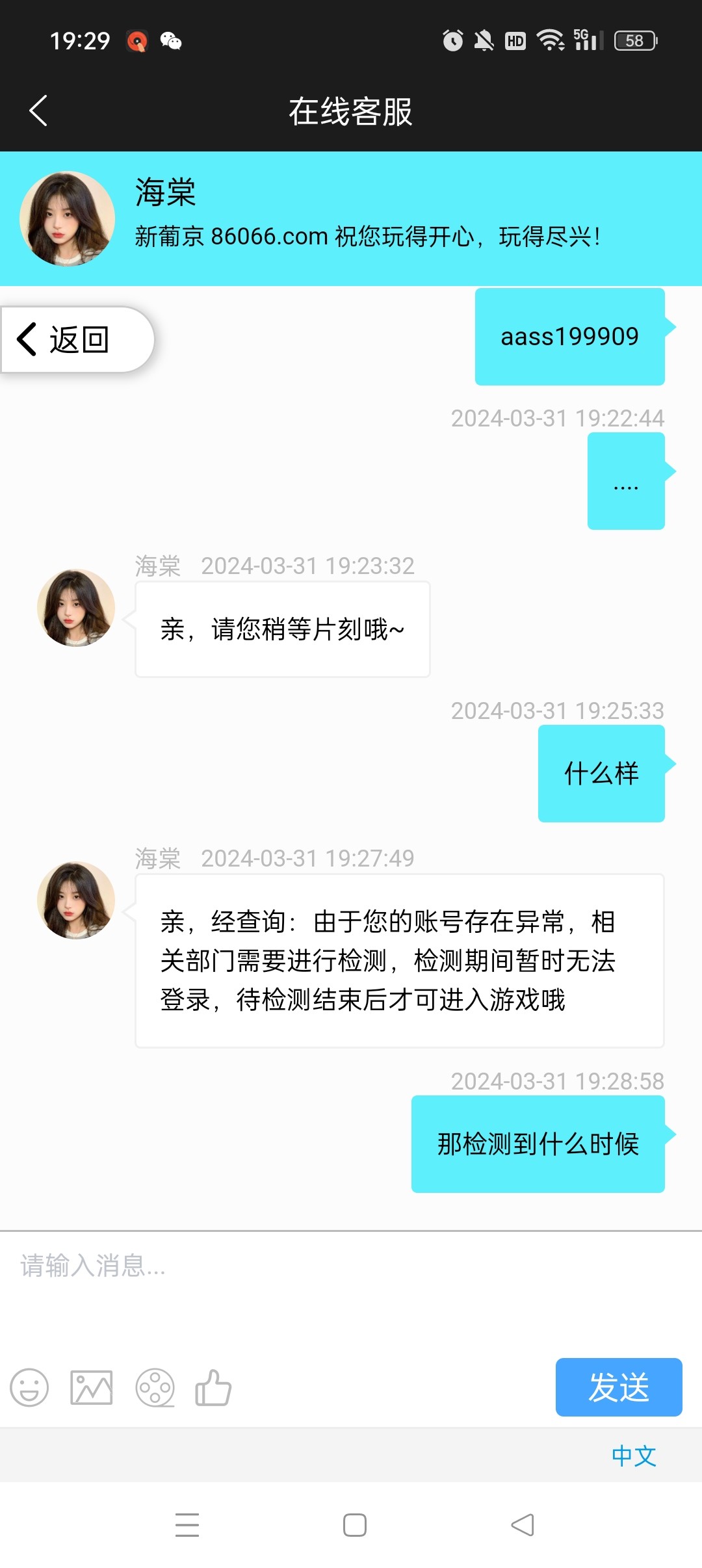Tap the WeChat icon in status bar
The height and width of the screenshot is (1568, 702).
click(x=170, y=41)
